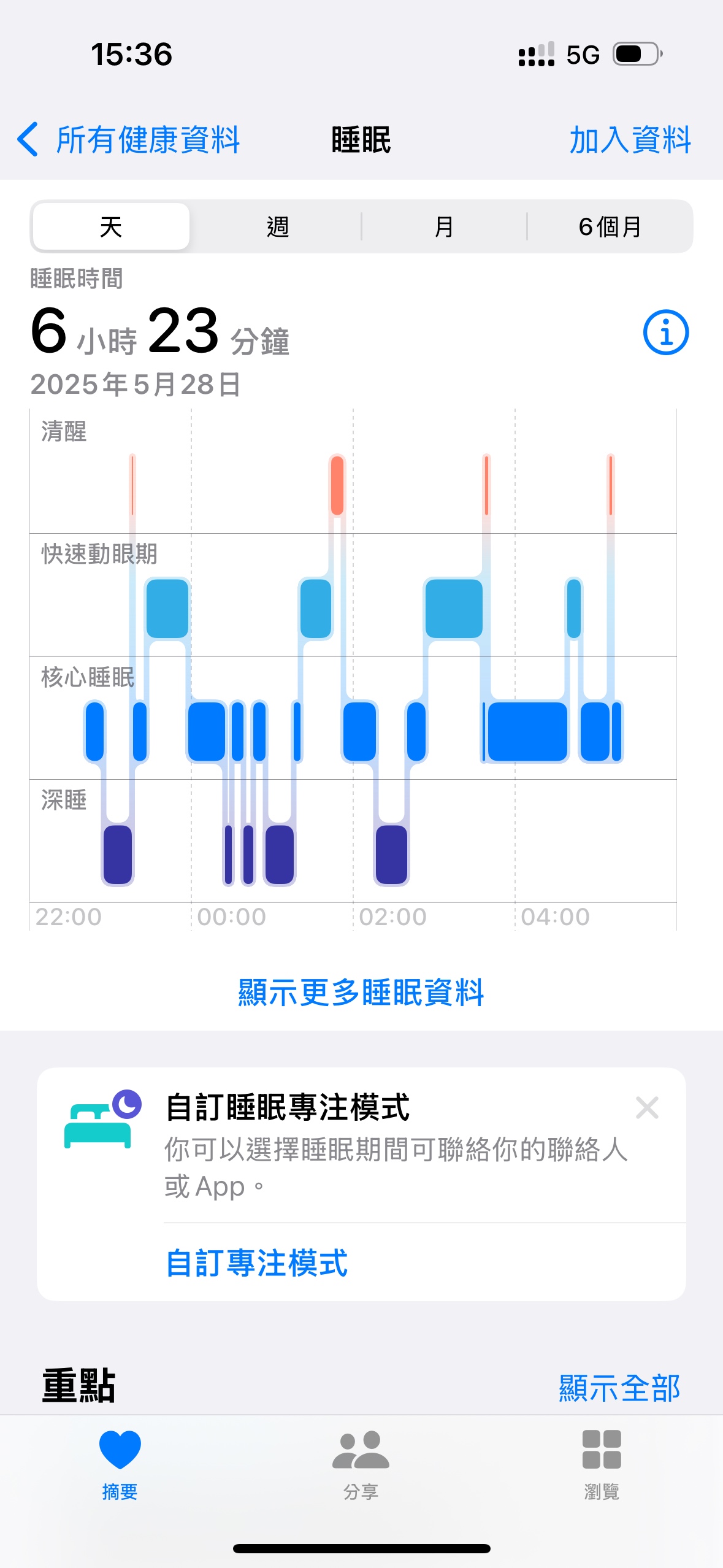Tap 自訂專注模式 link
The height and width of the screenshot is (1568, 723).
pyautogui.click(x=257, y=1263)
